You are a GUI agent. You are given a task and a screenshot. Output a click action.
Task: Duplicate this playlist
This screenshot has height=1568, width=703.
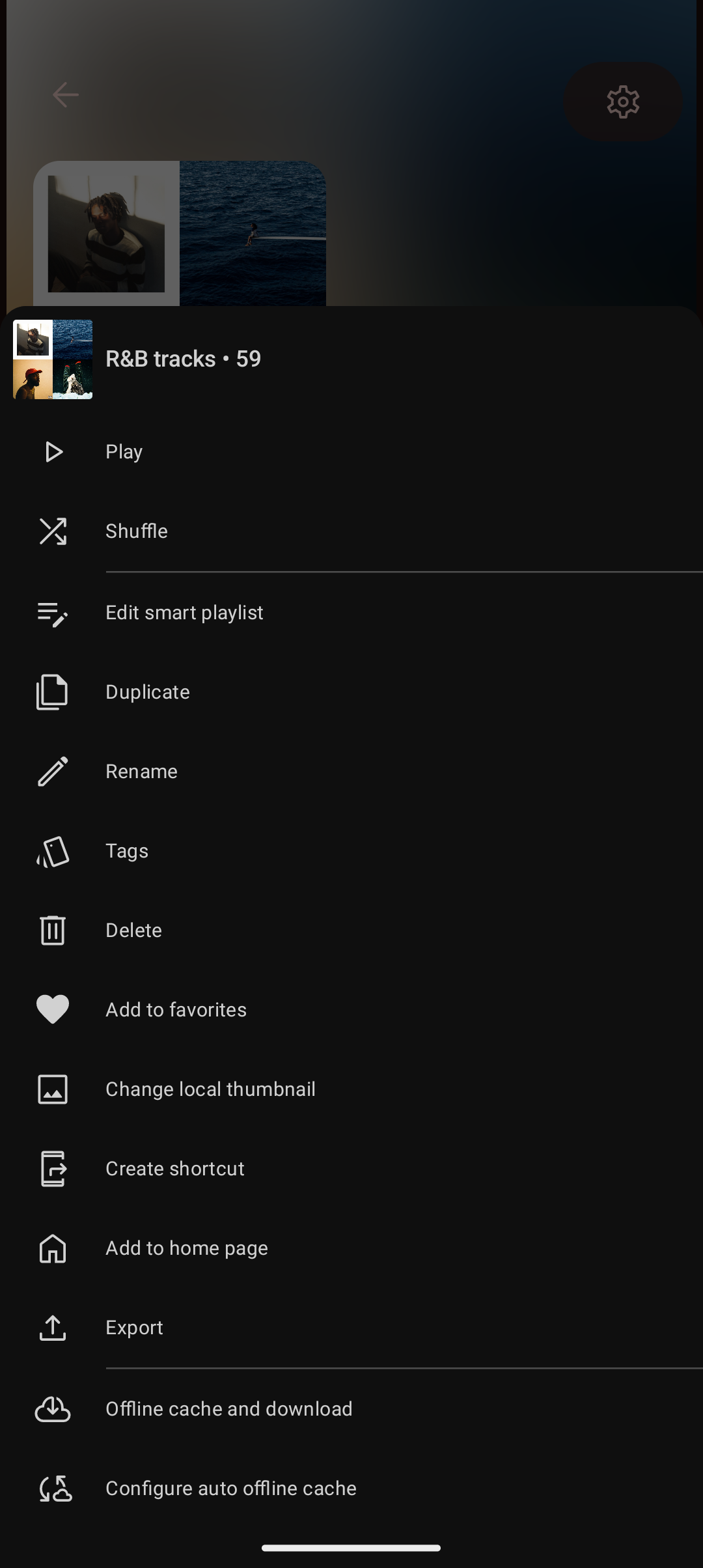click(x=351, y=692)
